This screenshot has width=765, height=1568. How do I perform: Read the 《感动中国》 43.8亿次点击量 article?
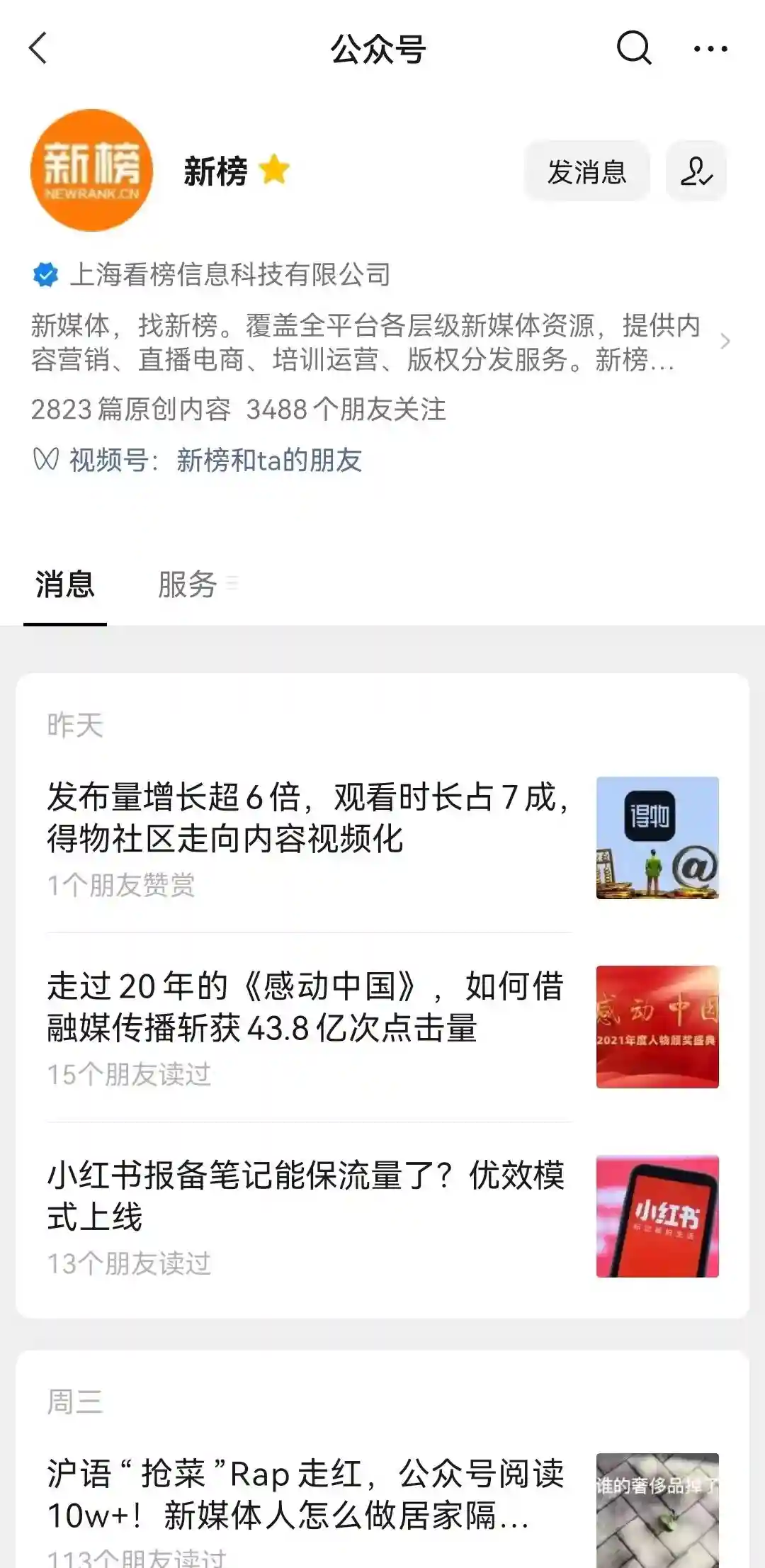306,1007
